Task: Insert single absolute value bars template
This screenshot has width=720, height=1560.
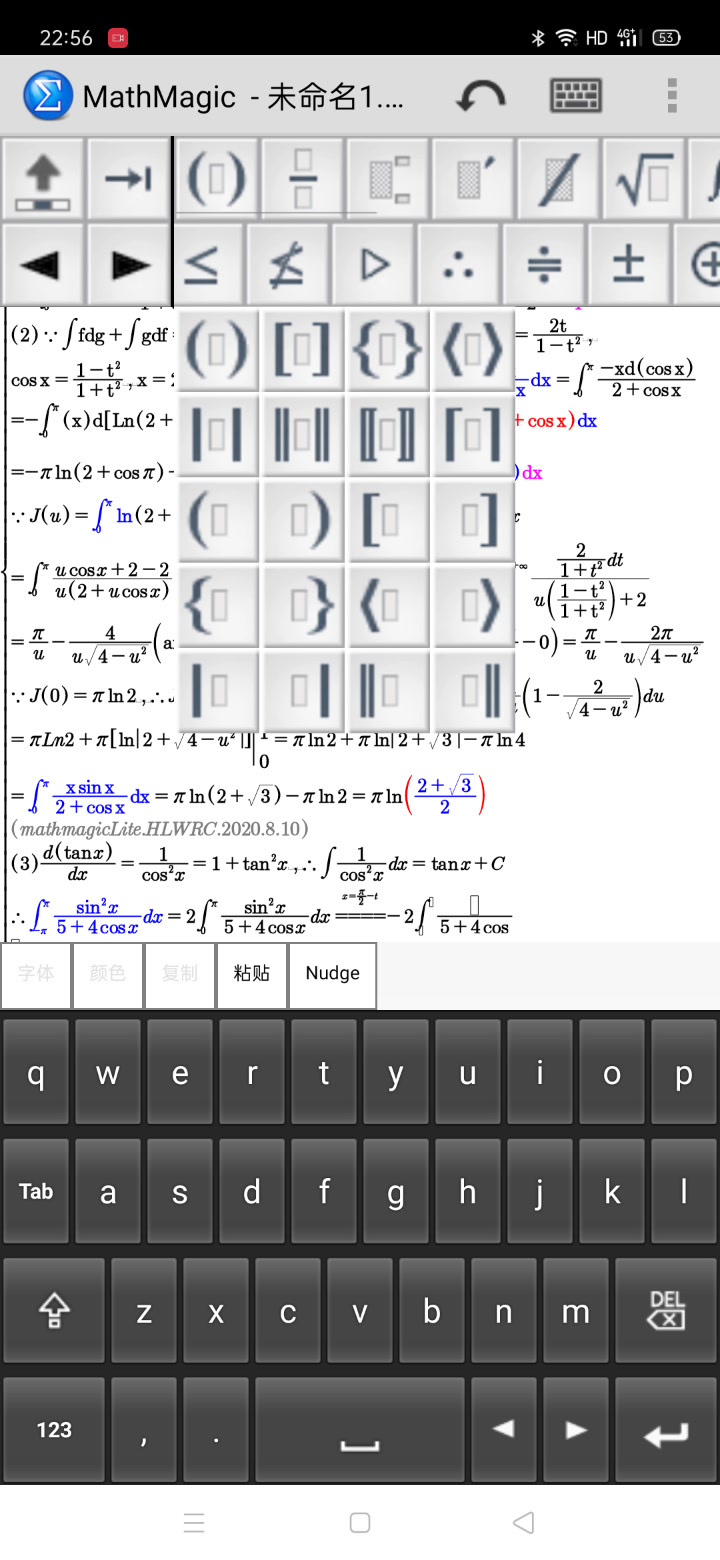Action: point(217,435)
